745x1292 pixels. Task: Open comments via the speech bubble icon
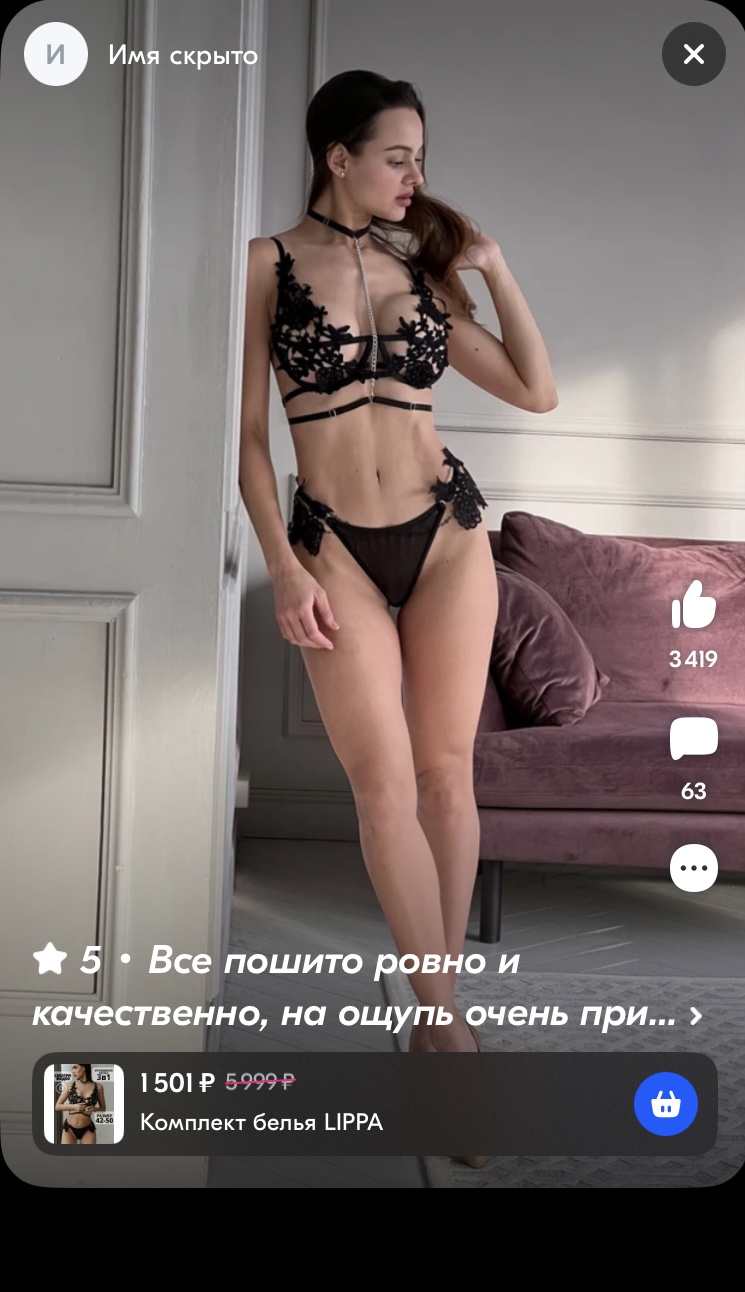click(694, 737)
